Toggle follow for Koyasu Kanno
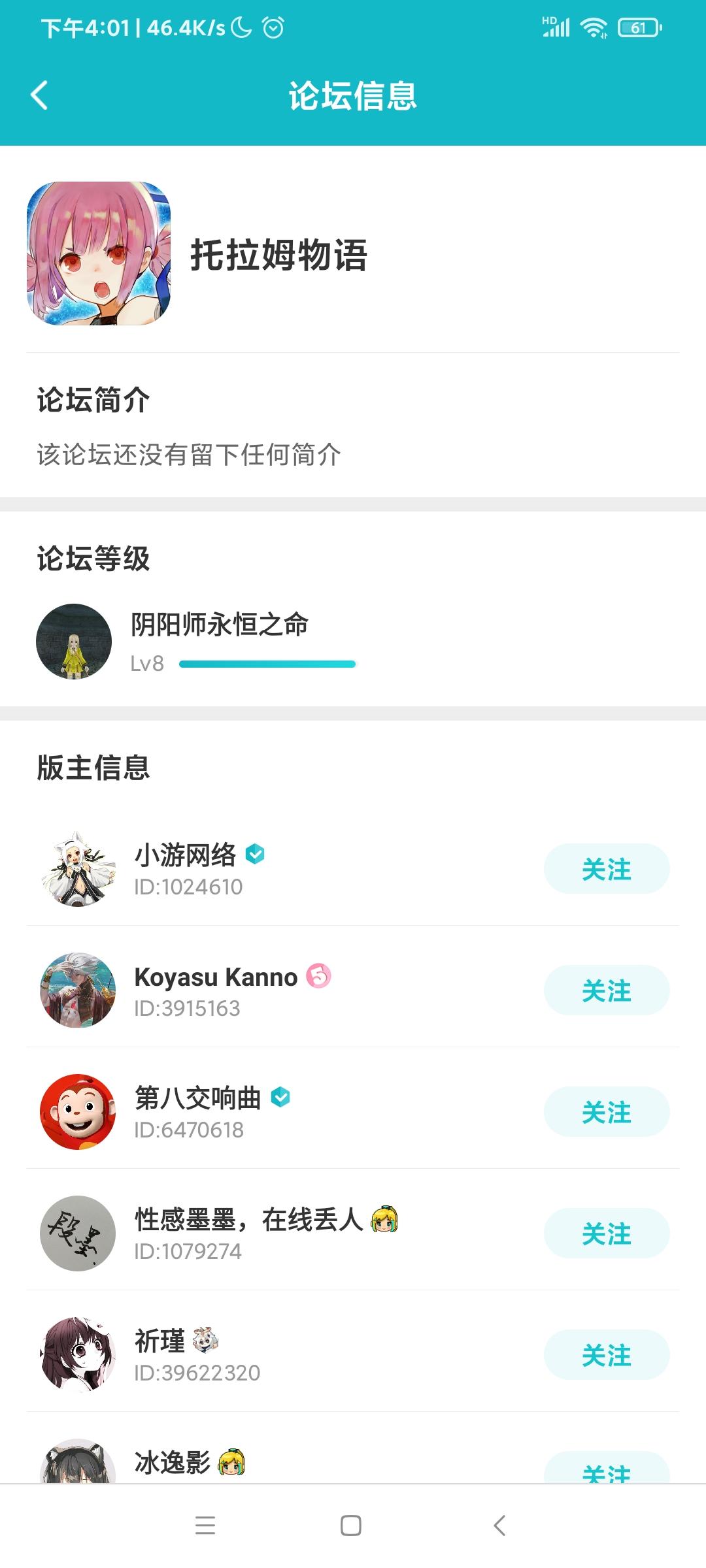The height and width of the screenshot is (1568, 706). [x=606, y=990]
